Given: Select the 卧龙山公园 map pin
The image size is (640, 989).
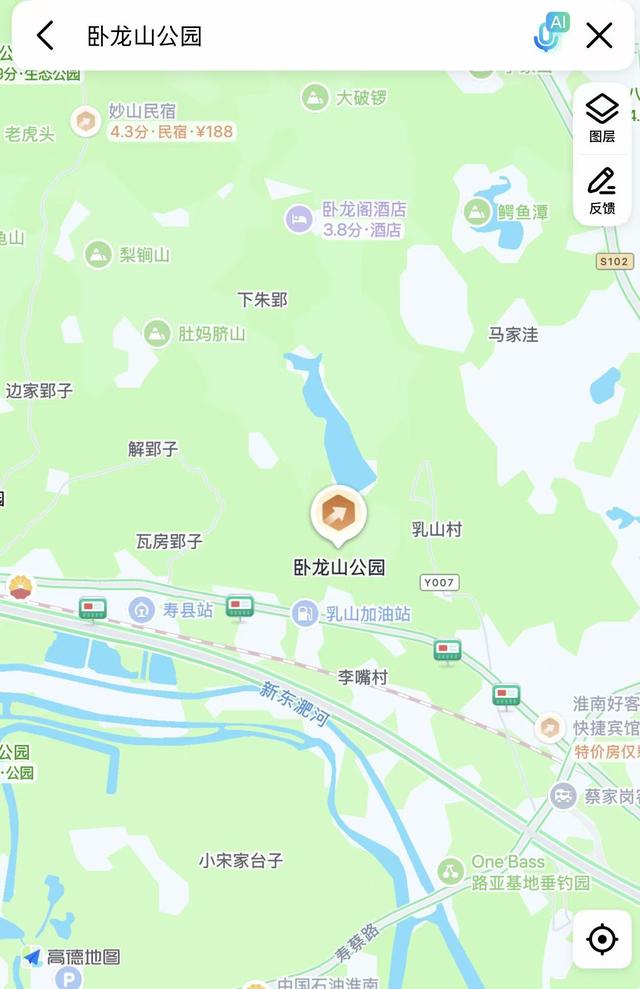Looking at the screenshot, I should (339, 513).
